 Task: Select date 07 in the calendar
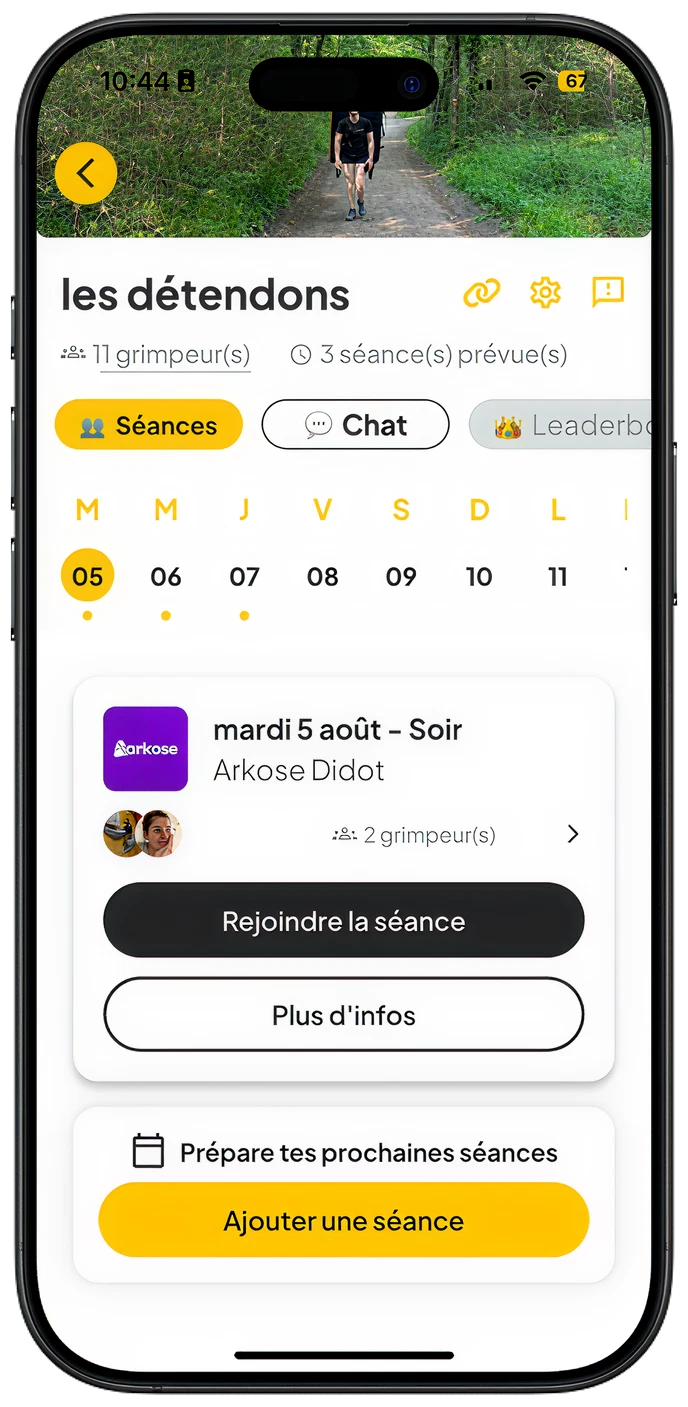(x=244, y=576)
